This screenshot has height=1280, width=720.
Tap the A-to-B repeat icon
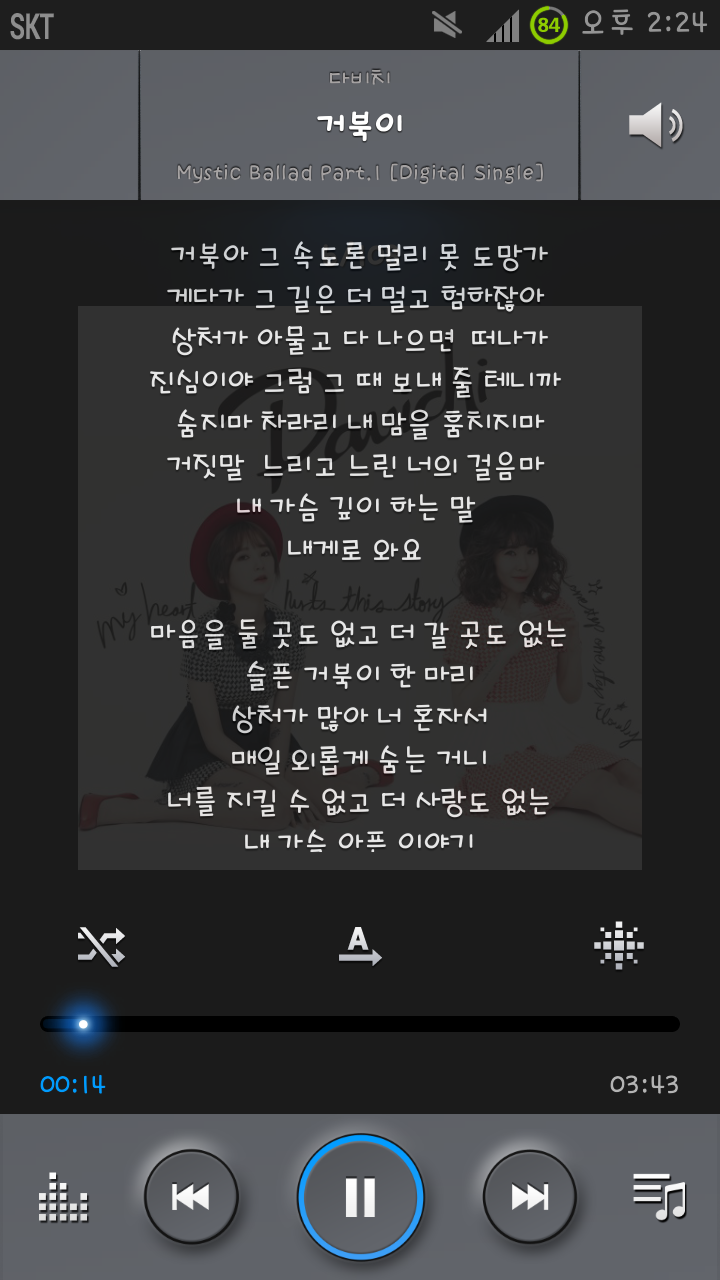(x=360, y=945)
